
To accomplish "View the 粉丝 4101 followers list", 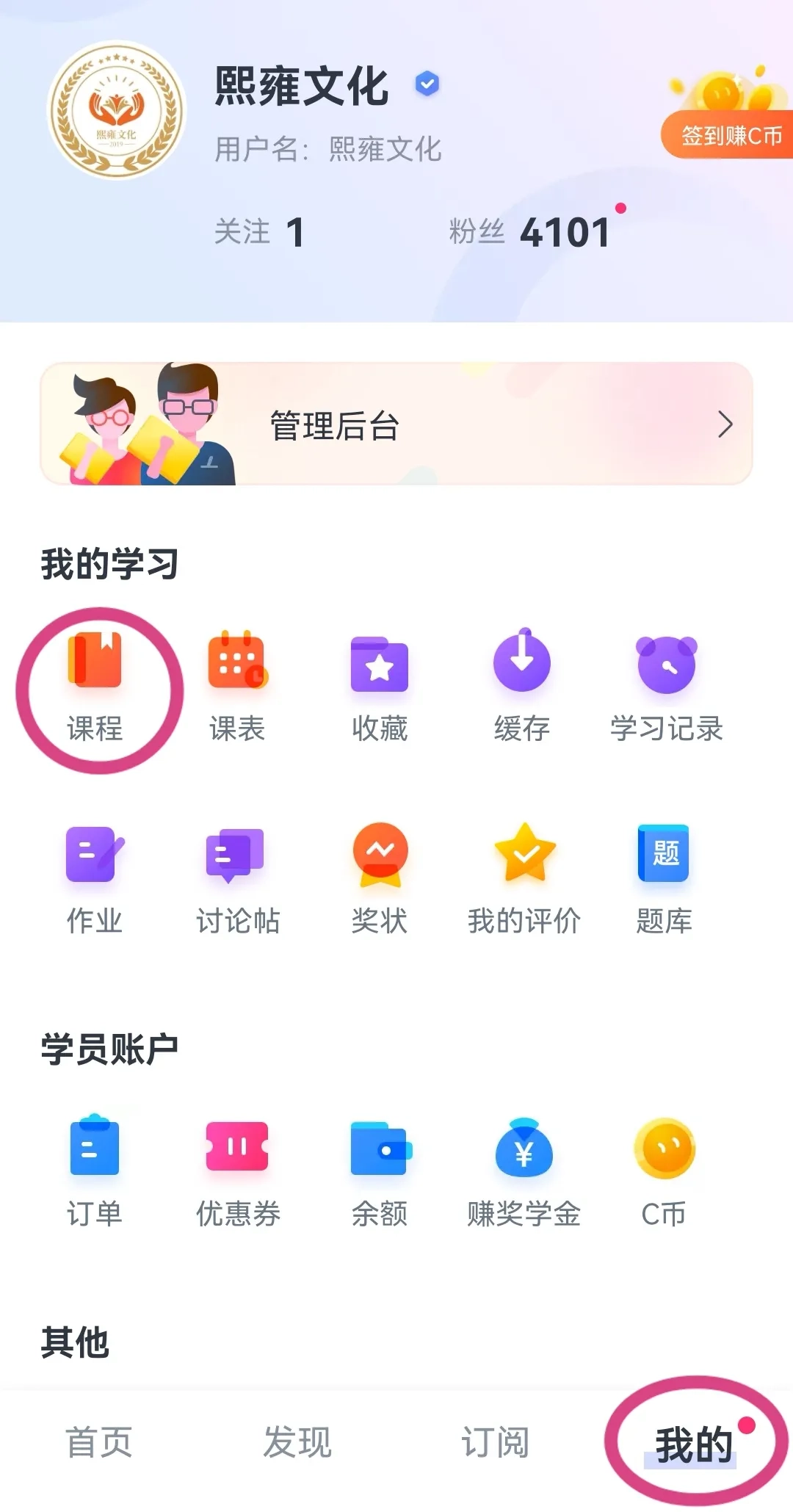I will pos(530,233).
